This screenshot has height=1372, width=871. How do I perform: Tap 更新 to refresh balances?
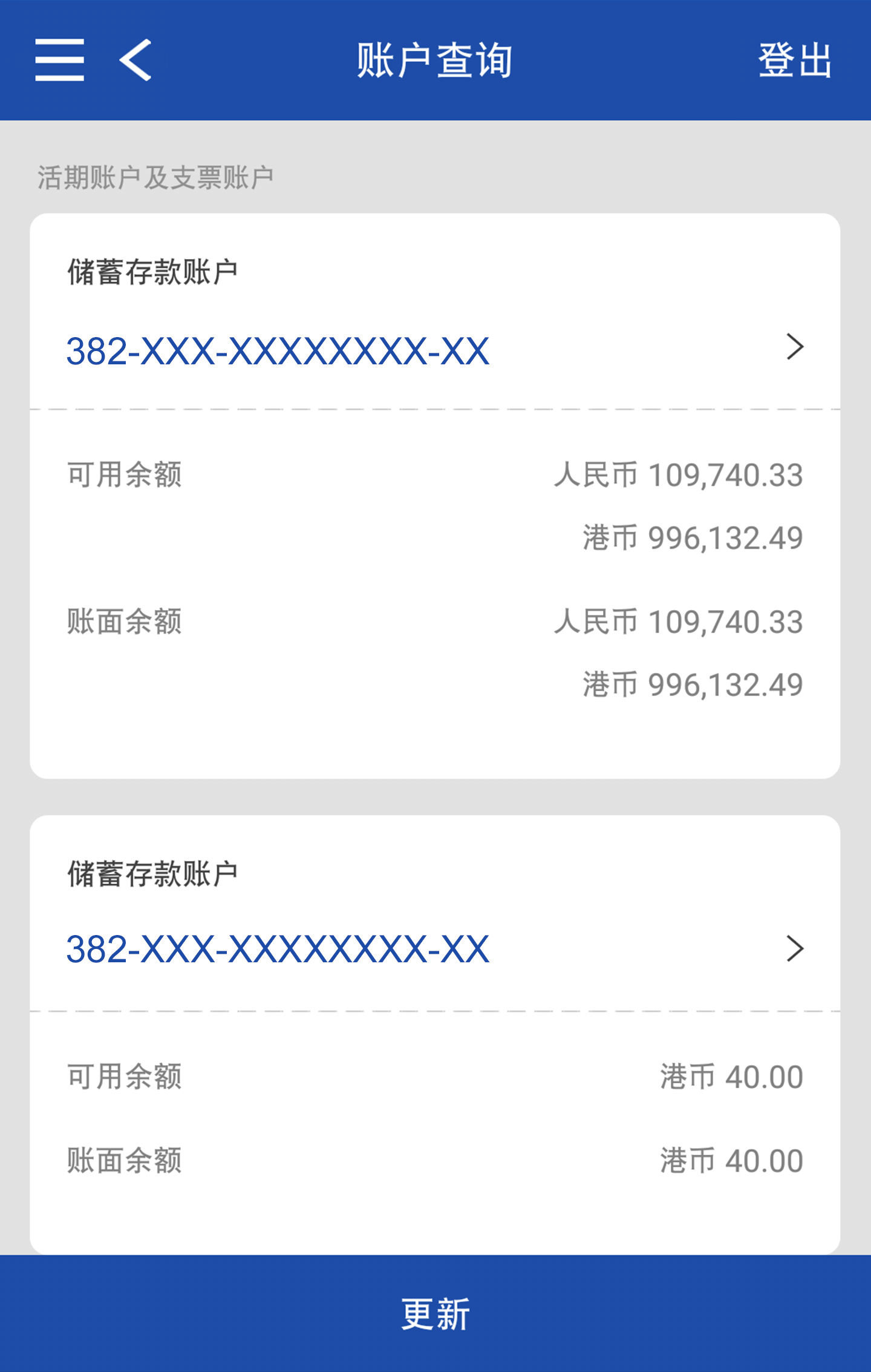click(435, 1313)
